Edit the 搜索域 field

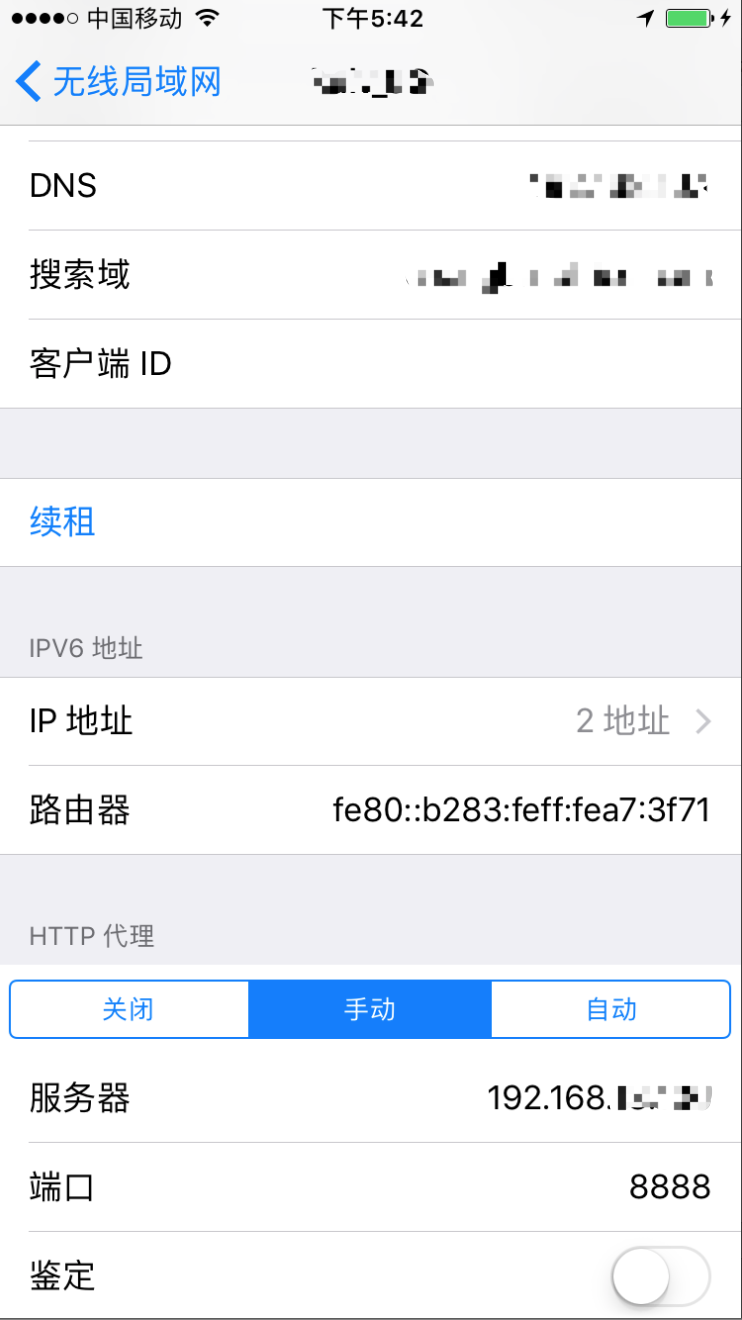371,275
